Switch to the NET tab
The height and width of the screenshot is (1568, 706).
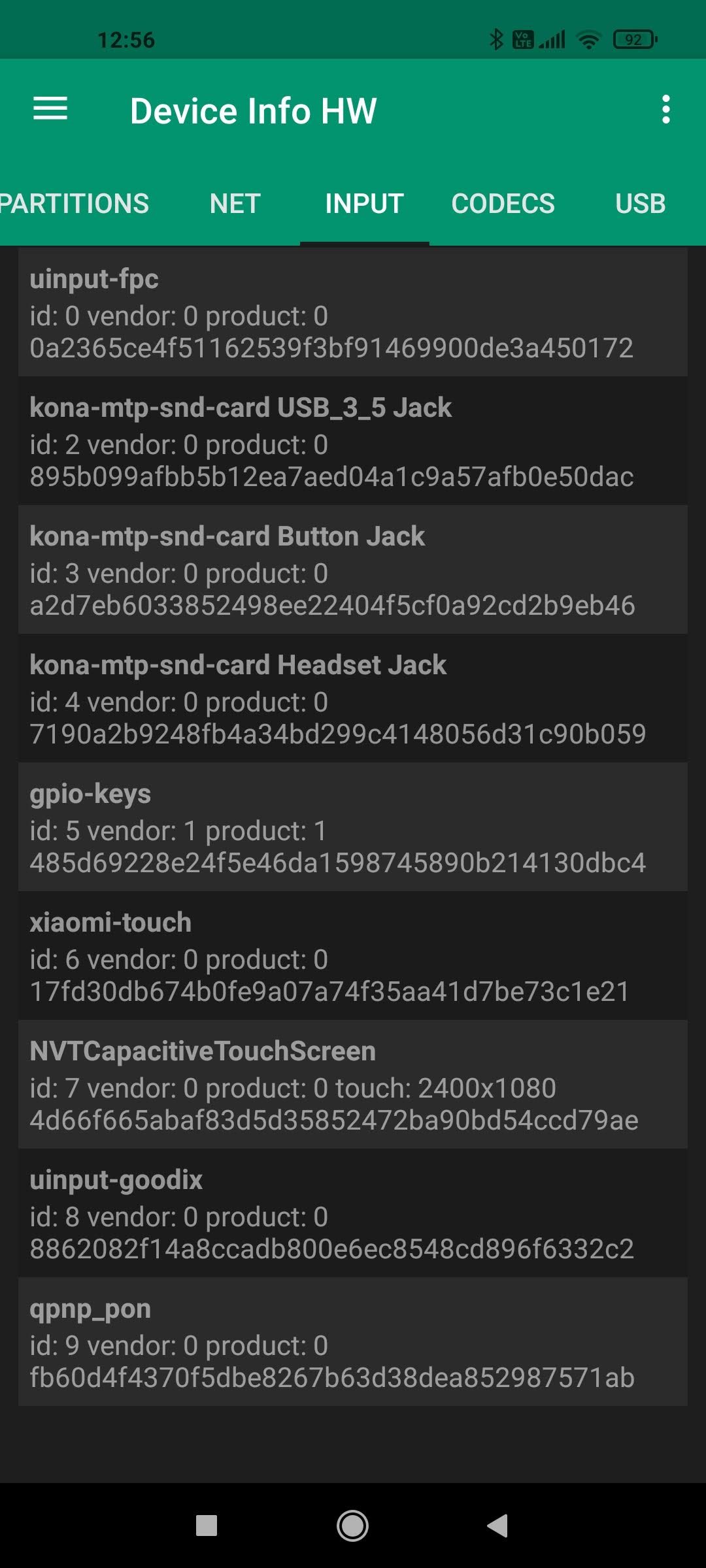235,204
